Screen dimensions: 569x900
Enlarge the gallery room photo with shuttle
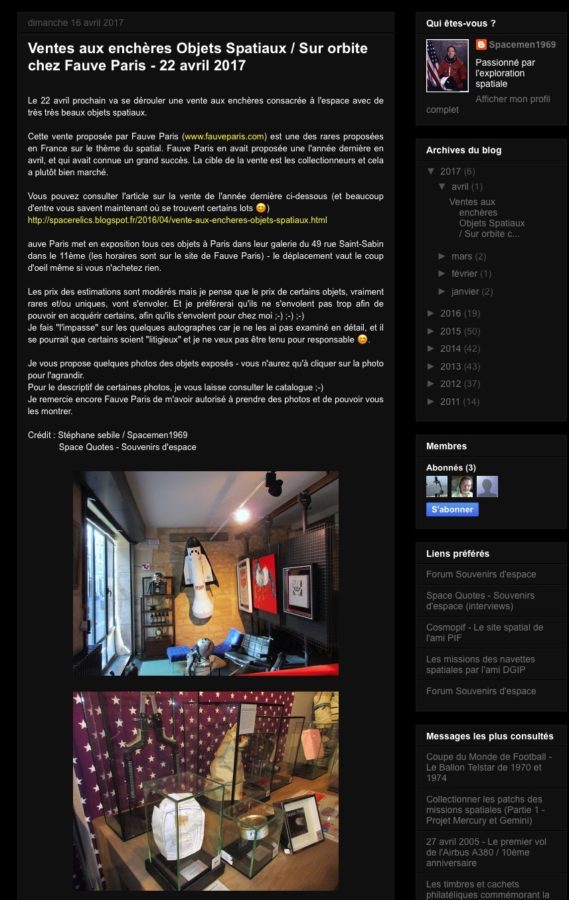coord(206,573)
